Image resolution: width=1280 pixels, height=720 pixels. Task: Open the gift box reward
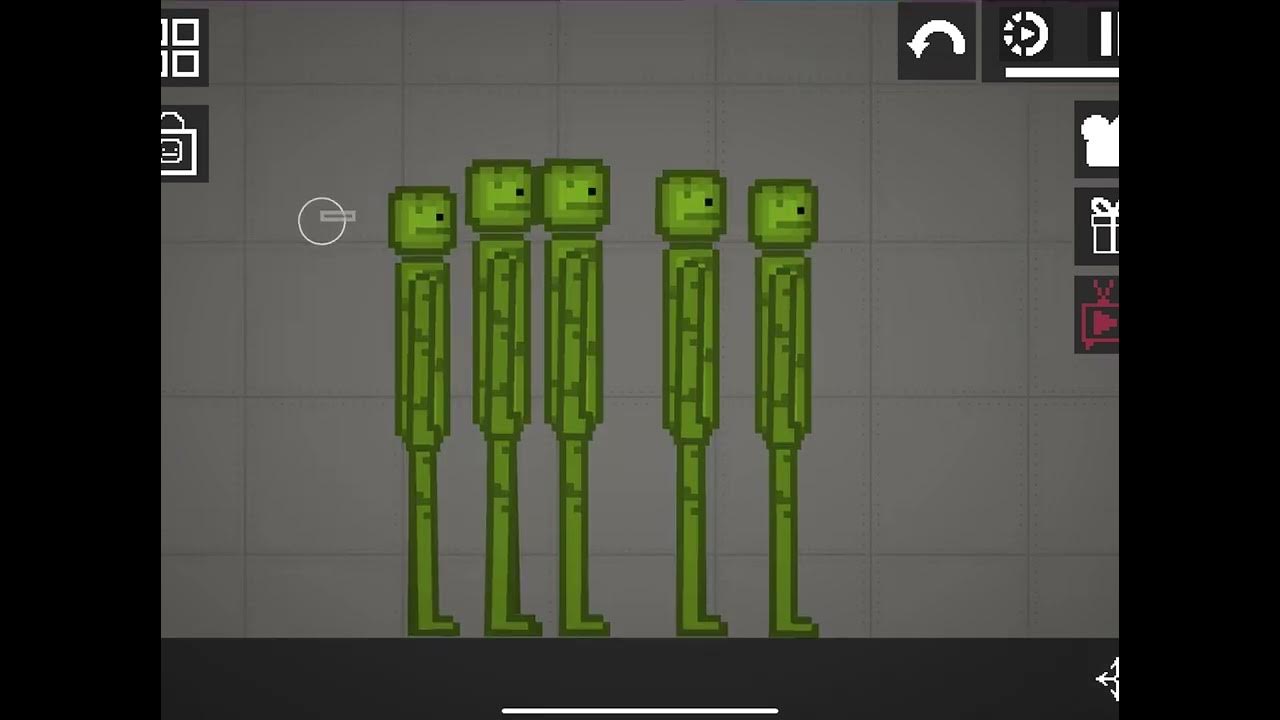tap(1097, 227)
